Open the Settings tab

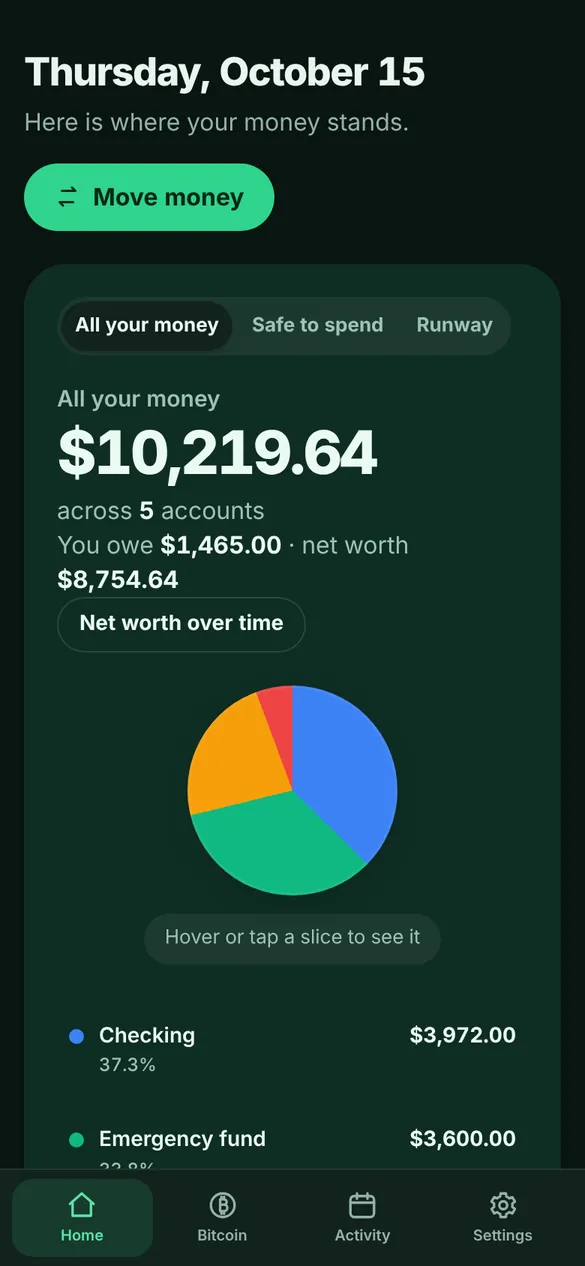(502, 1217)
